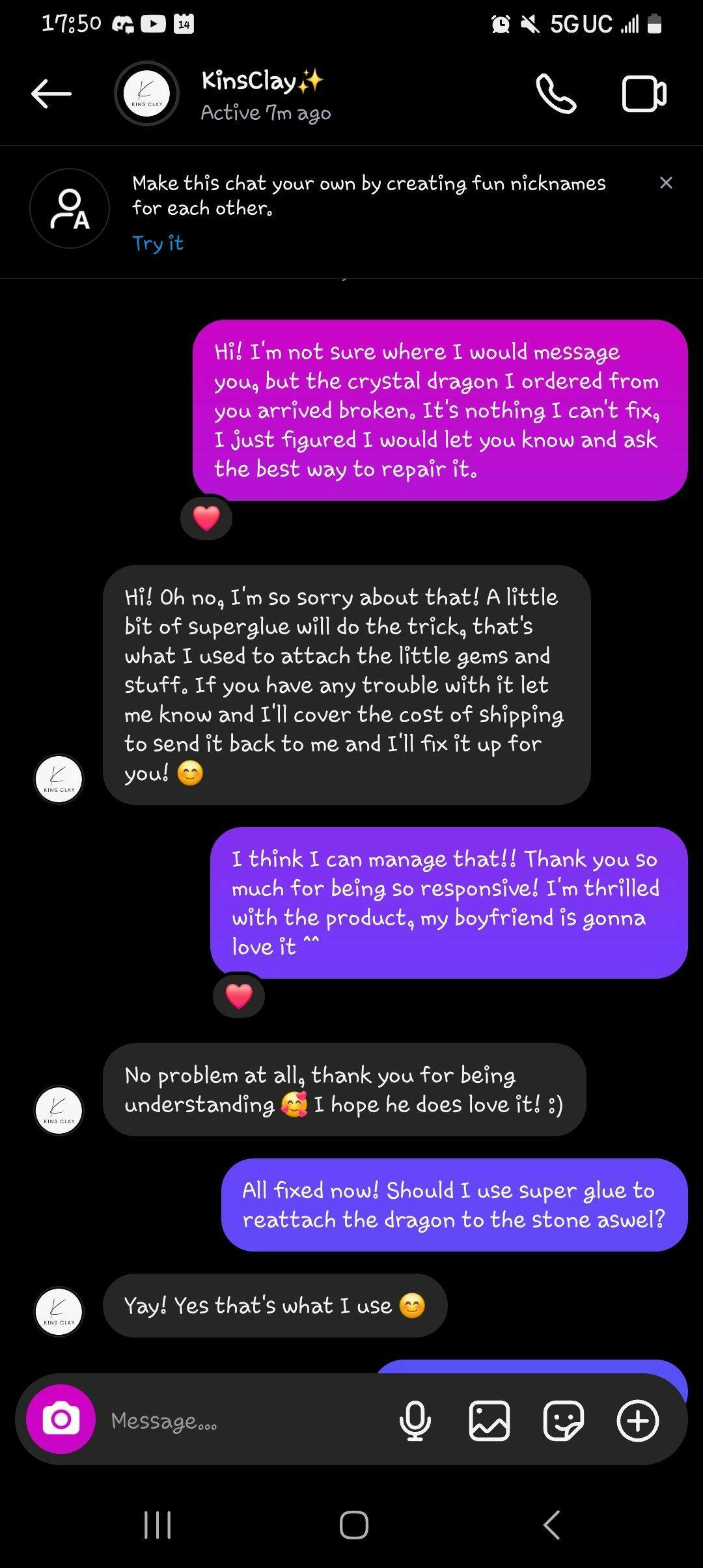Record a voice message with microphone
This screenshot has width=703, height=1568.
[415, 1420]
